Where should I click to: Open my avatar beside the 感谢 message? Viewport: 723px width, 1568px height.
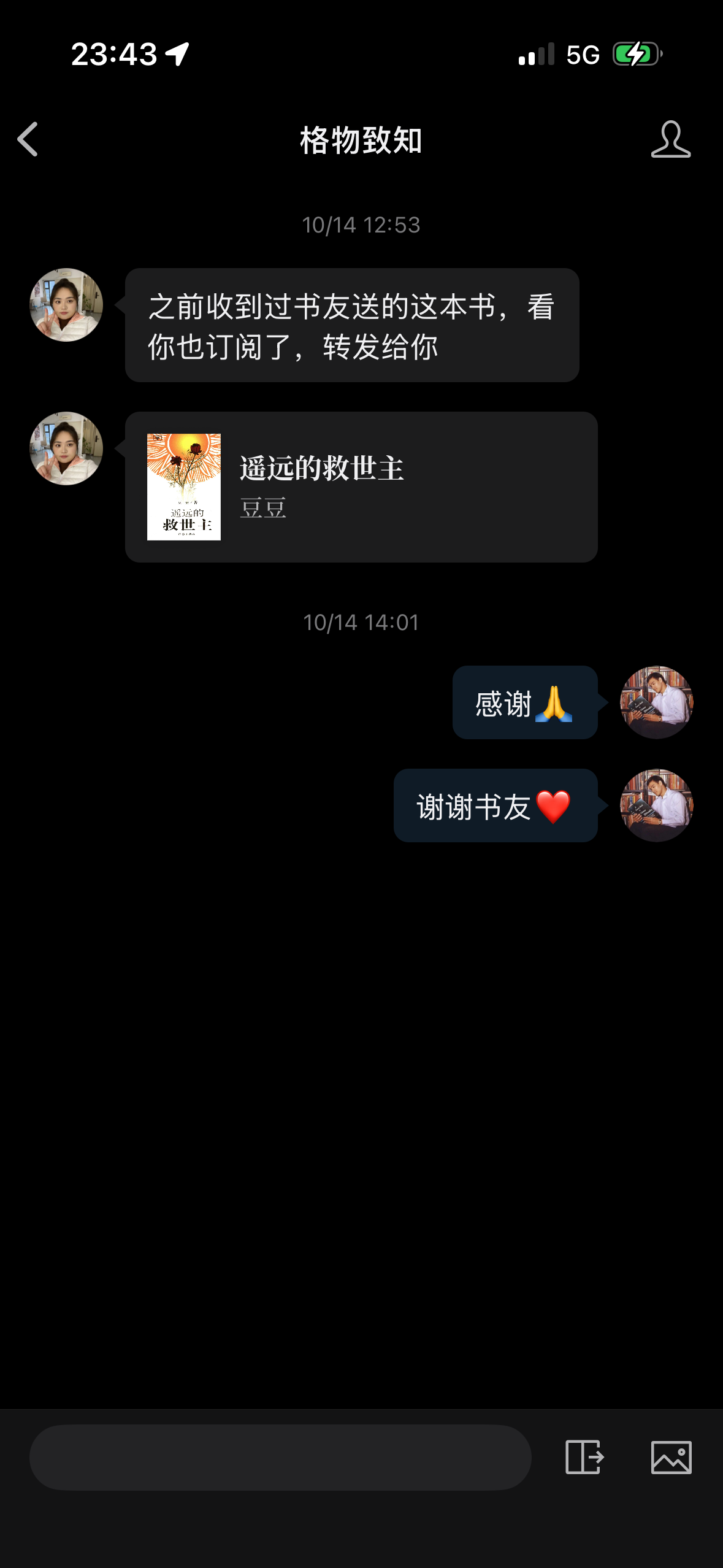click(x=656, y=702)
